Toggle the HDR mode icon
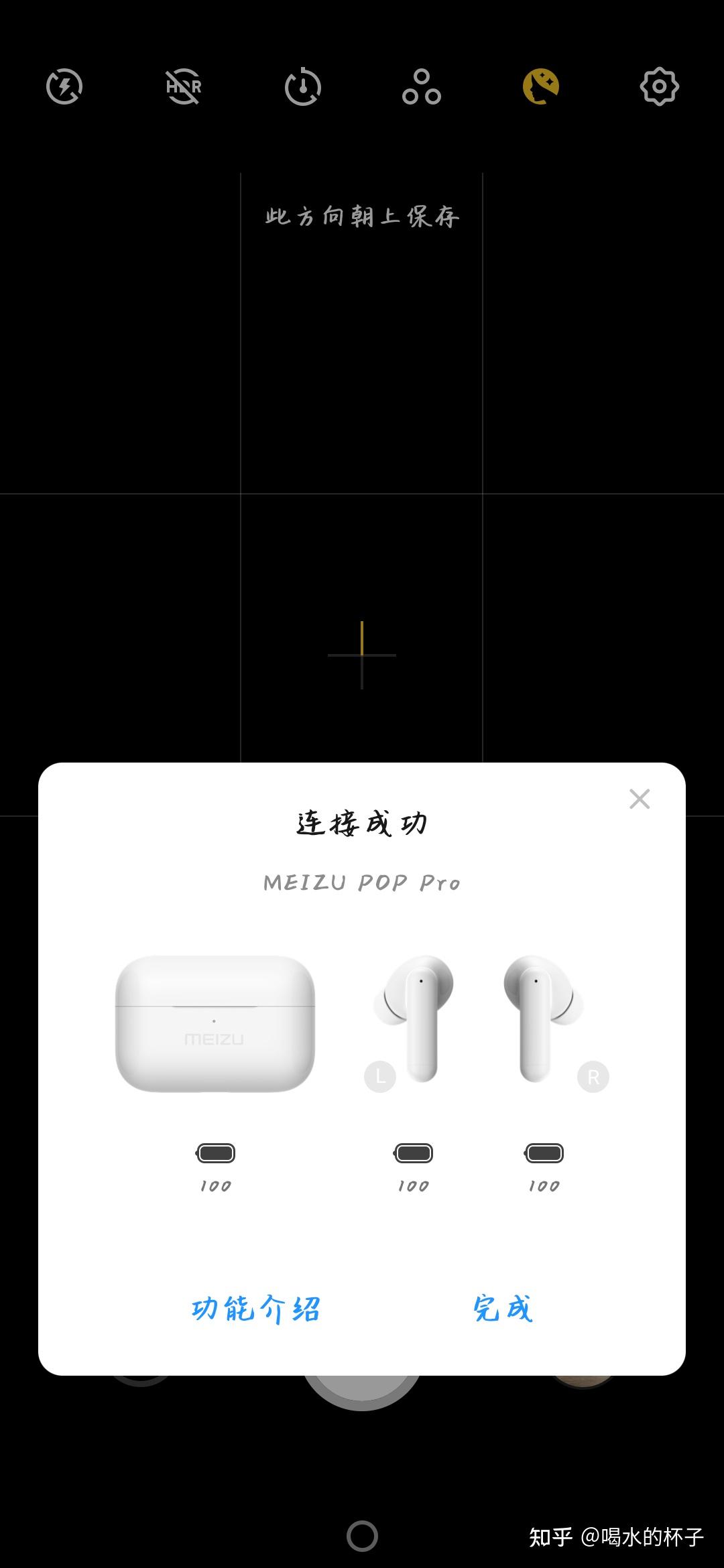Viewport: 724px width, 1568px height. 184,87
